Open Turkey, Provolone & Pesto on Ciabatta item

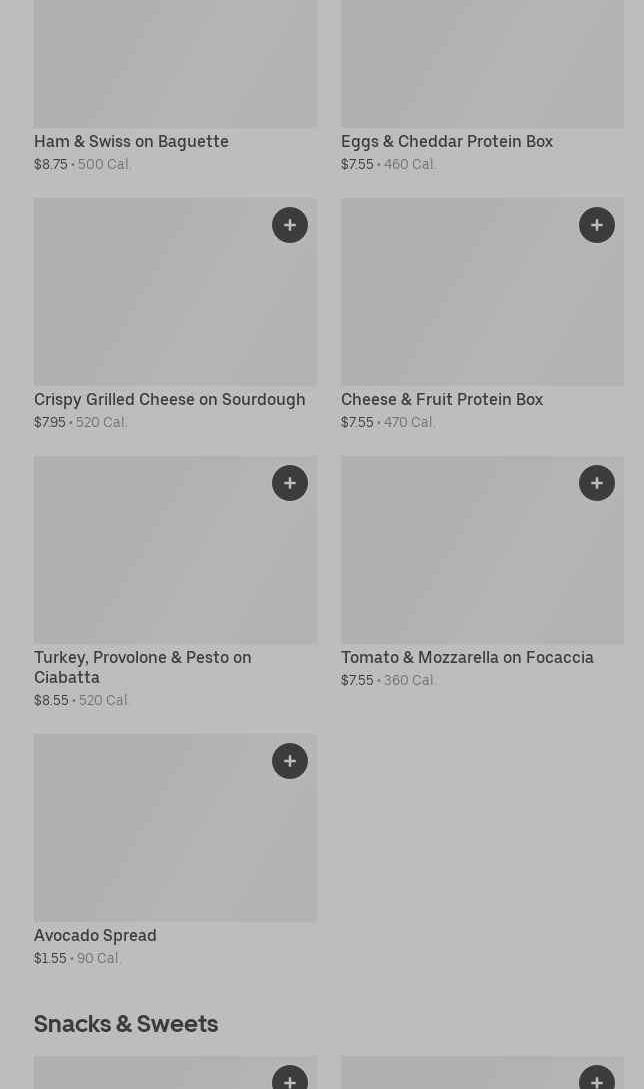click(142, 667)
